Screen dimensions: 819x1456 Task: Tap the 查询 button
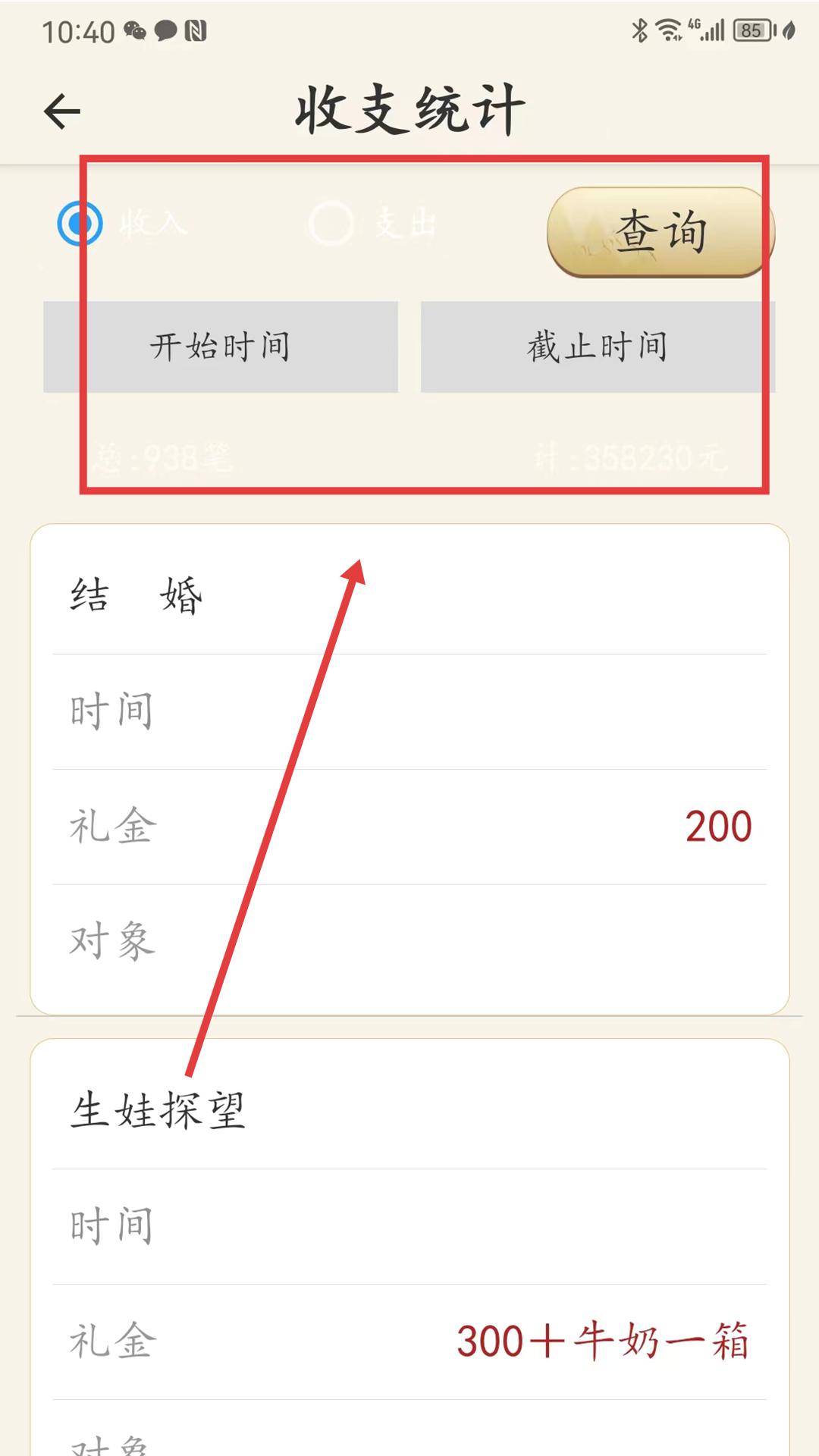661,232
